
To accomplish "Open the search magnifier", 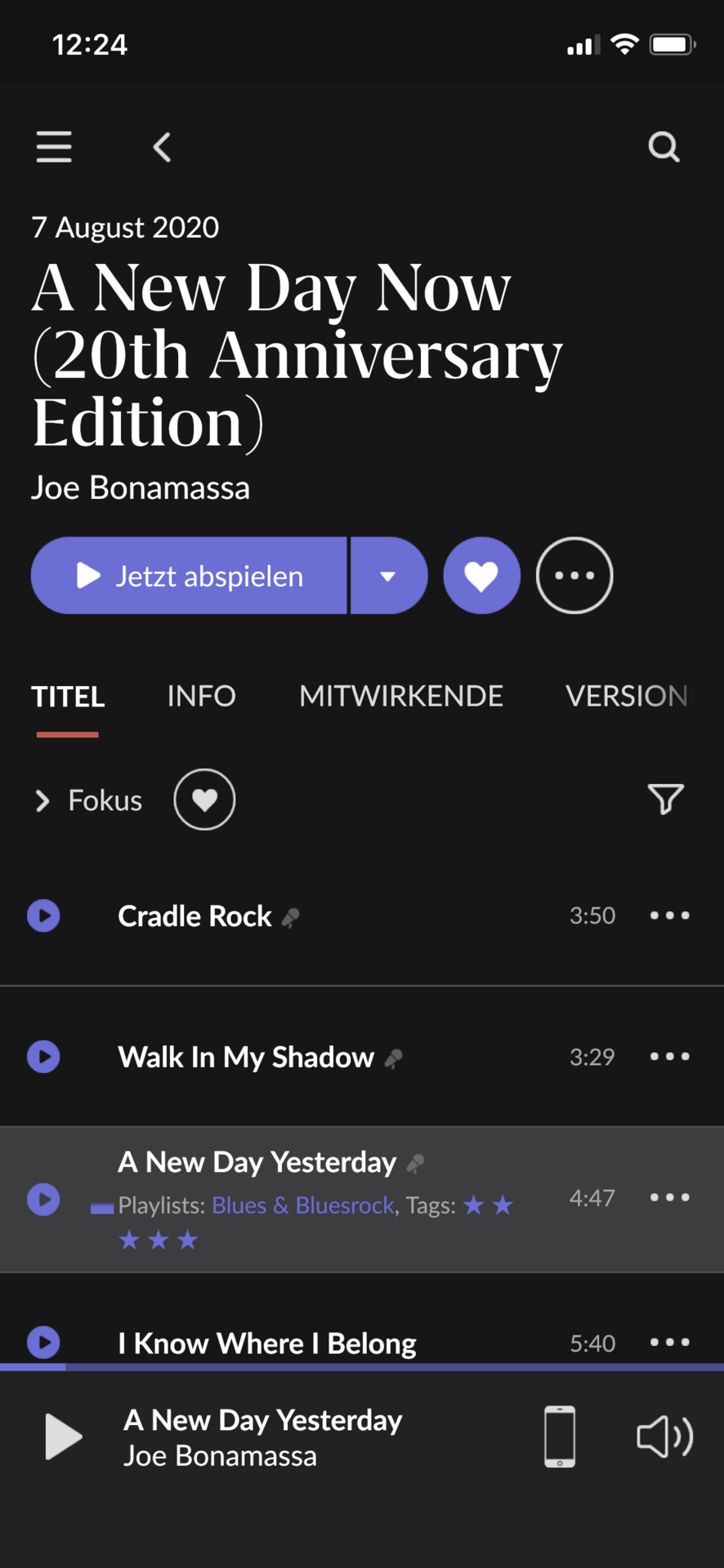I will pos(664,147).
